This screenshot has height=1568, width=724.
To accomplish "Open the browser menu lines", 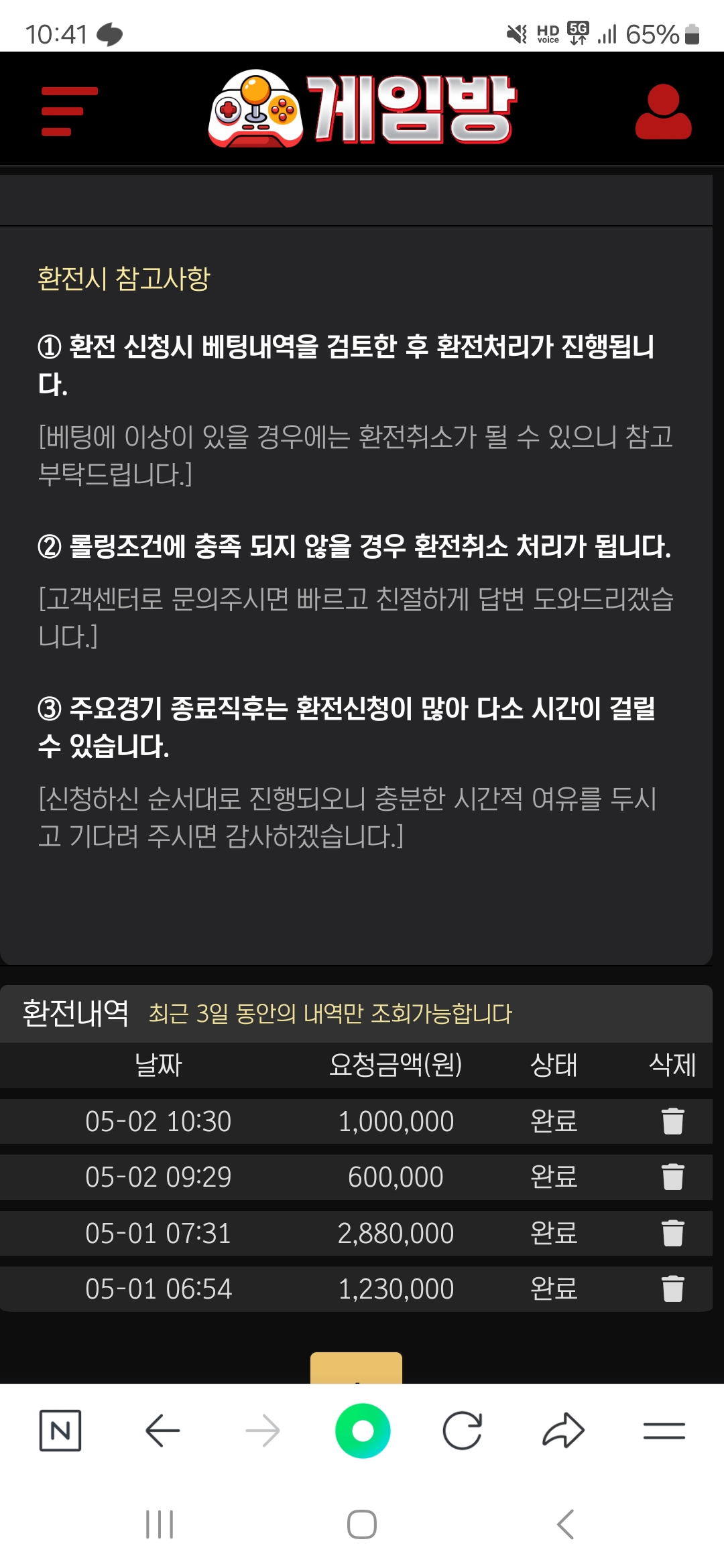I will click(x=664, y=1431).
